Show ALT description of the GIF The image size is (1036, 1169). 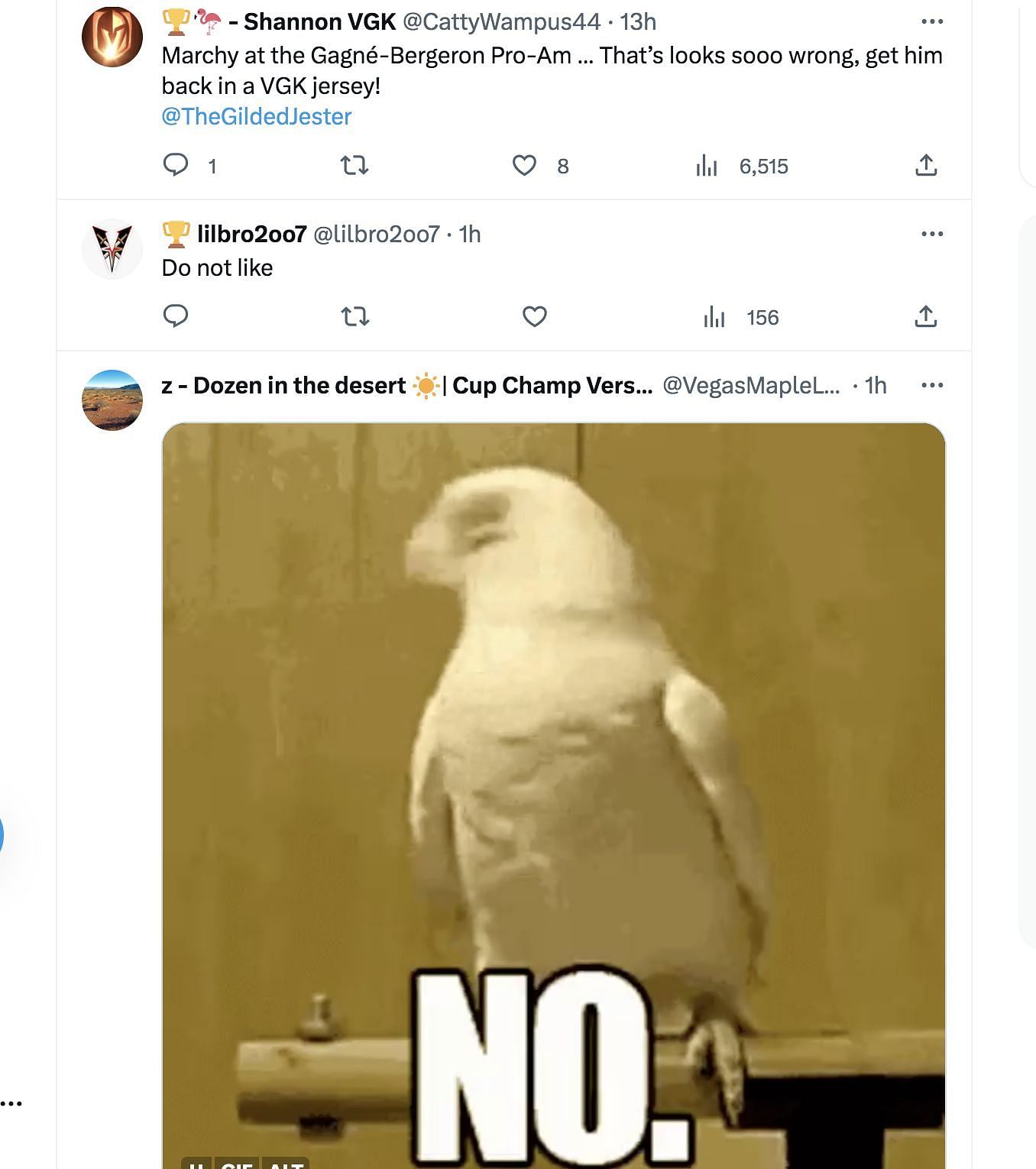287,1164
